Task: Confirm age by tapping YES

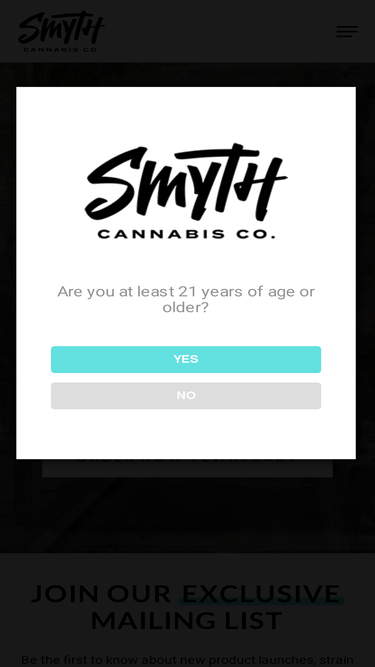Action: (186, 359)
